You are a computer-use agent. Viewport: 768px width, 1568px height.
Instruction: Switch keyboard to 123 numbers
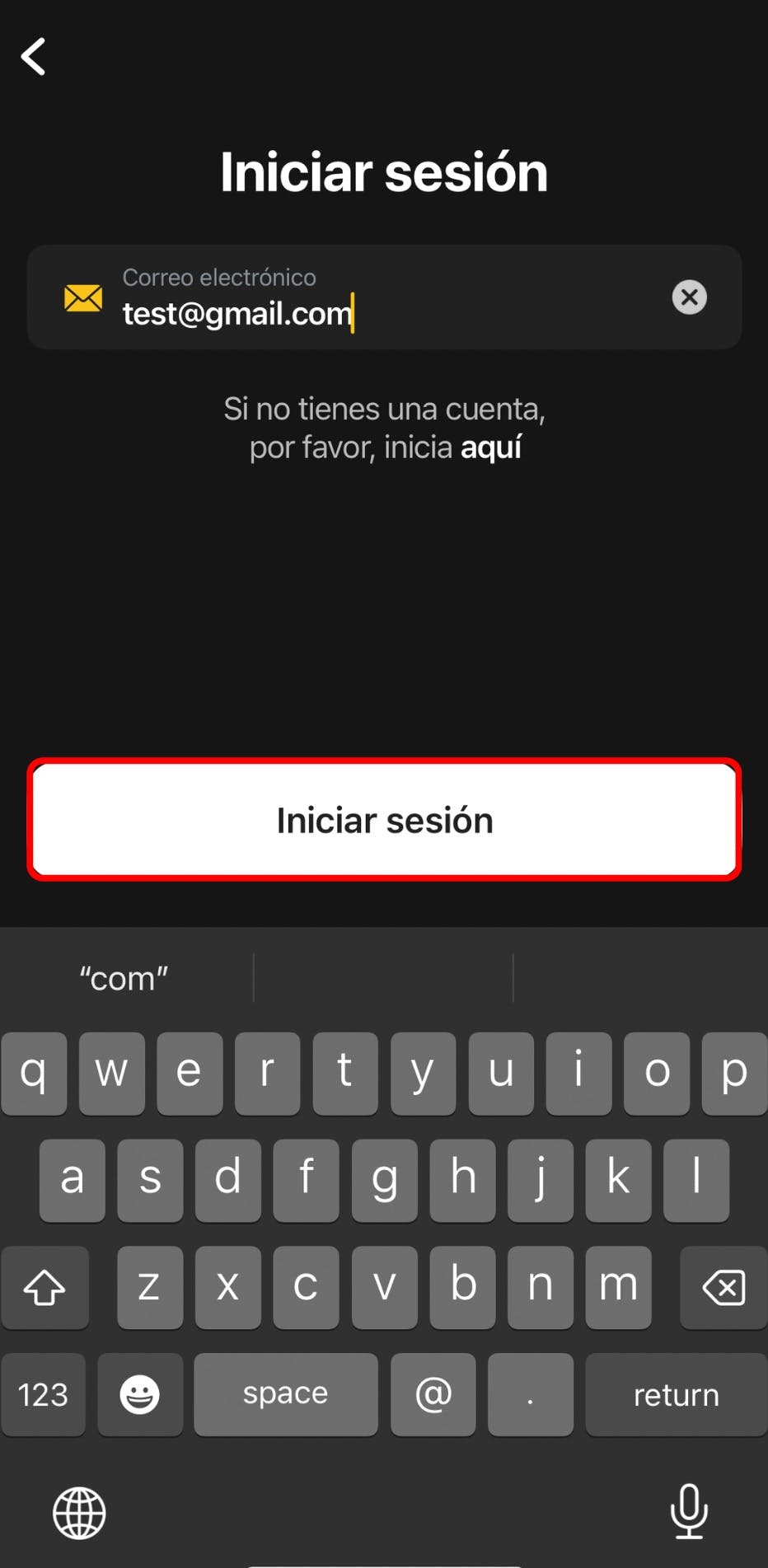[x=43, y=1394]
